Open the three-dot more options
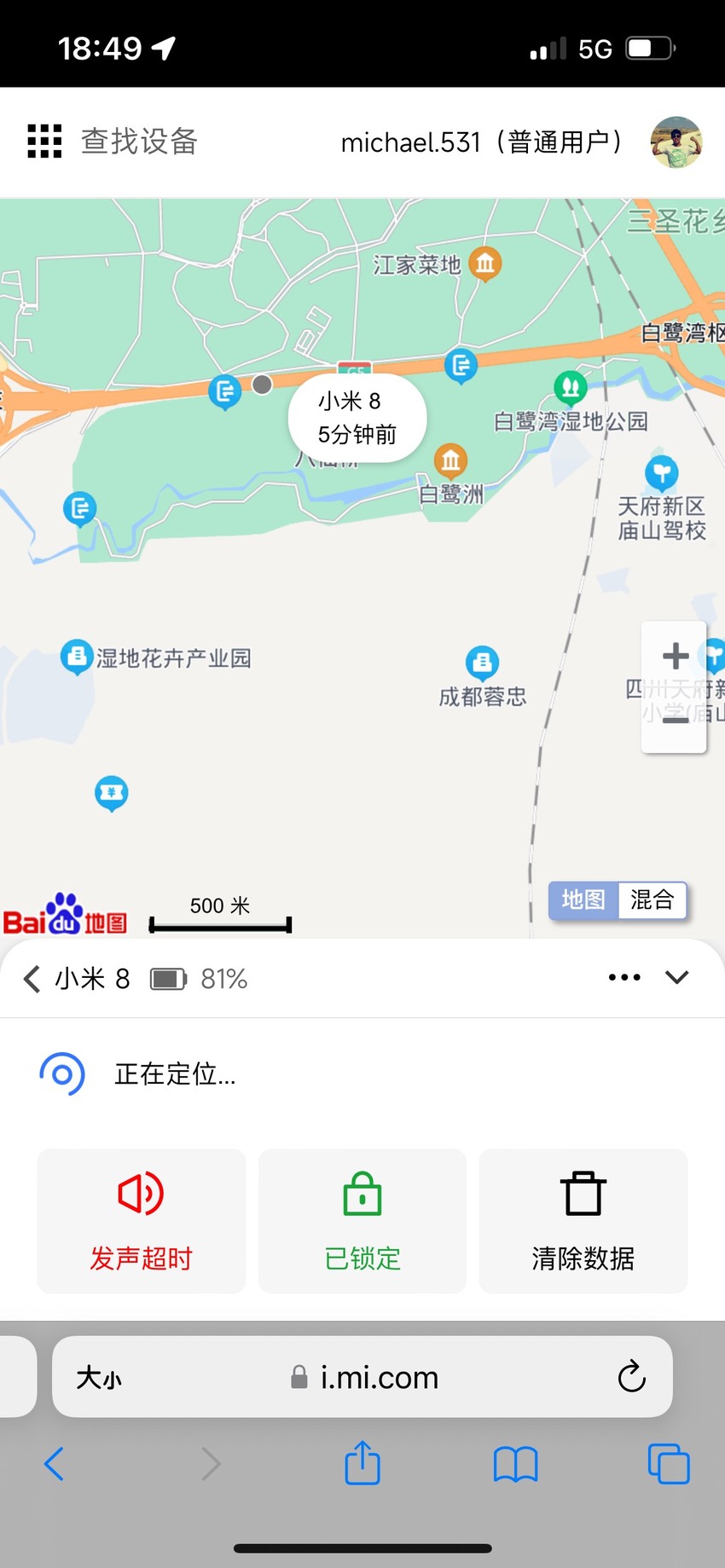Image resolution: width=725 pixels, height=1568 pixels. [x=624, y=977]
